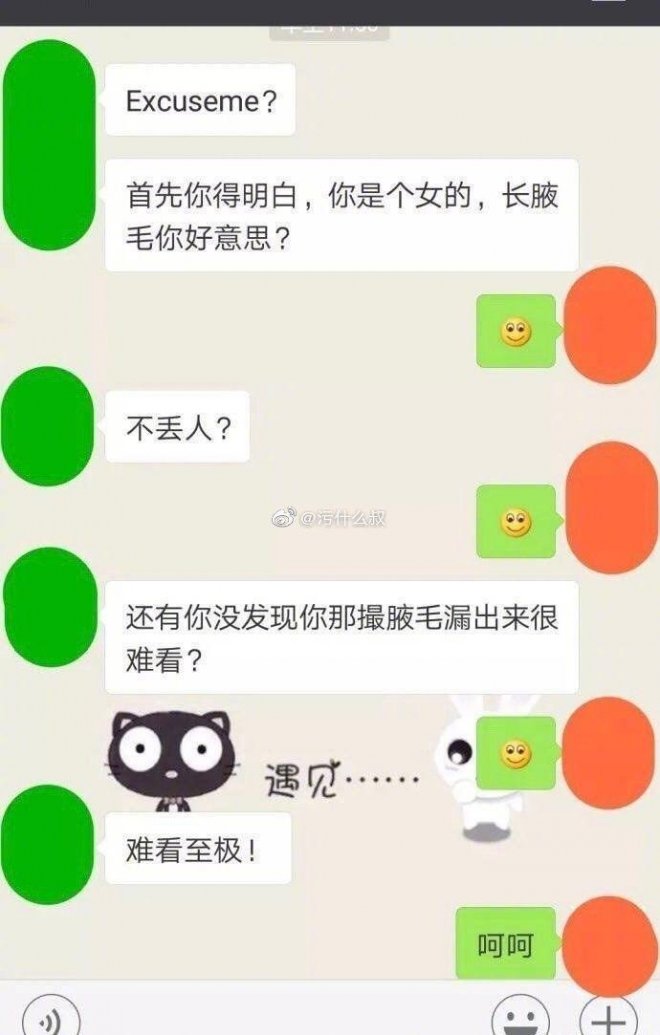Open the plus attachments menu
The height and width of the screenshot is (1035, 660).
click(607, 1020)
